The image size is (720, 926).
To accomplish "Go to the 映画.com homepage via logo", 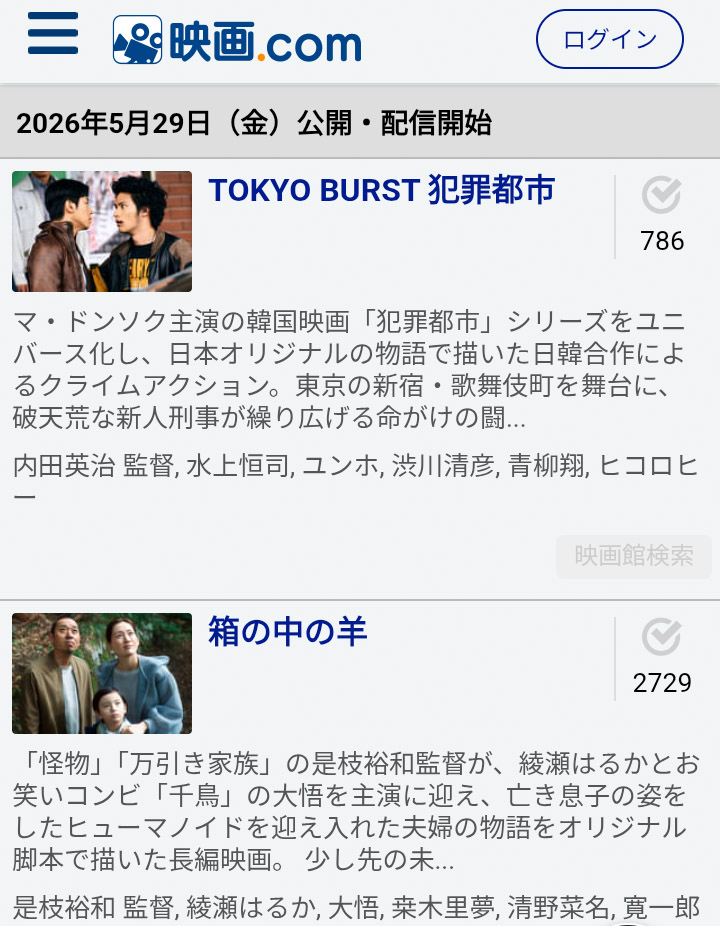I will click(237, 41).
